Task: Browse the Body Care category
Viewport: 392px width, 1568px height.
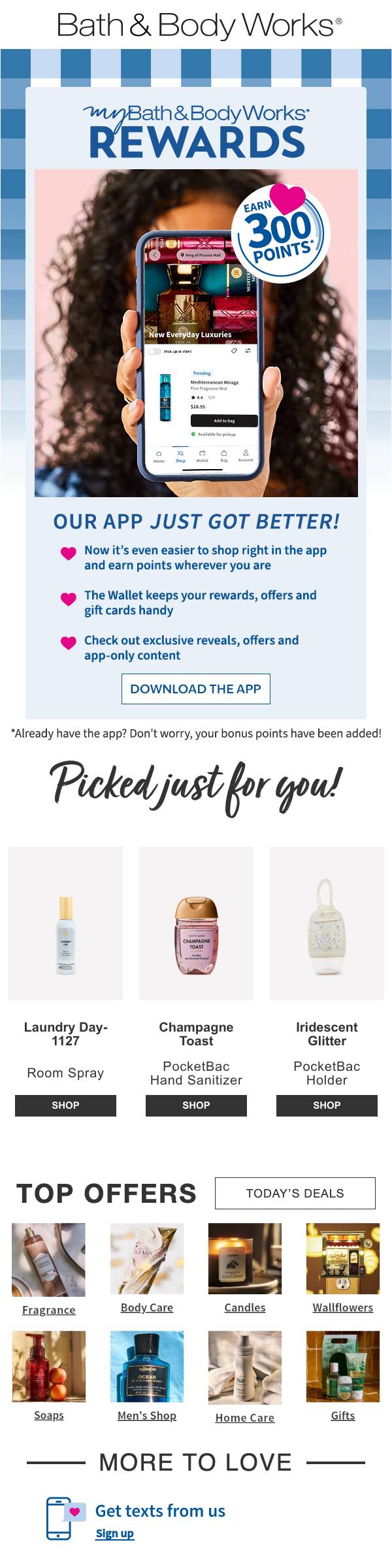Action: tap(147, 1307)
